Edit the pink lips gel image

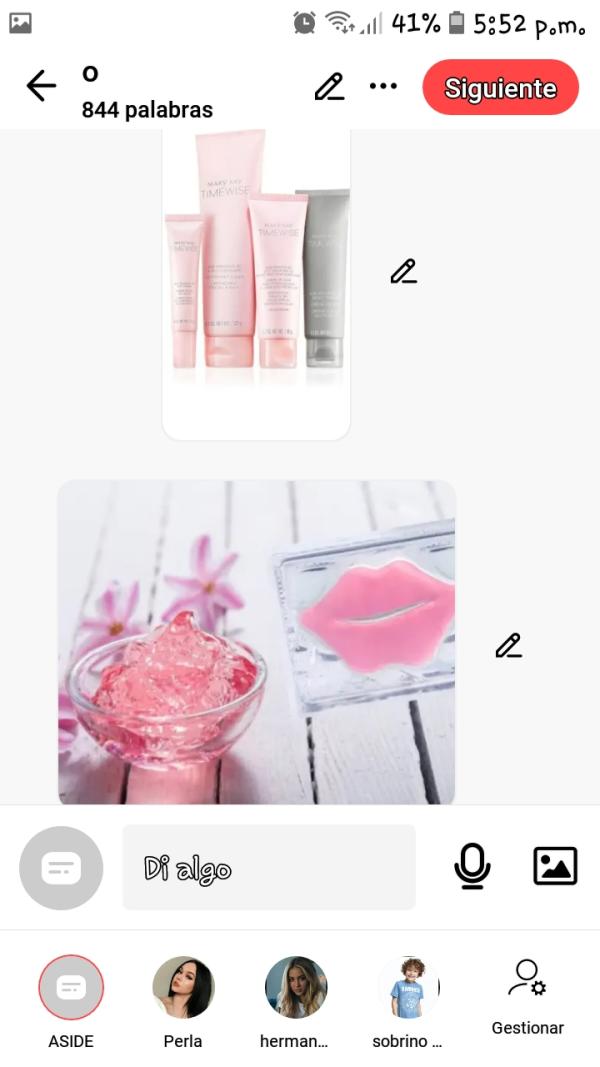click(508, 646)
